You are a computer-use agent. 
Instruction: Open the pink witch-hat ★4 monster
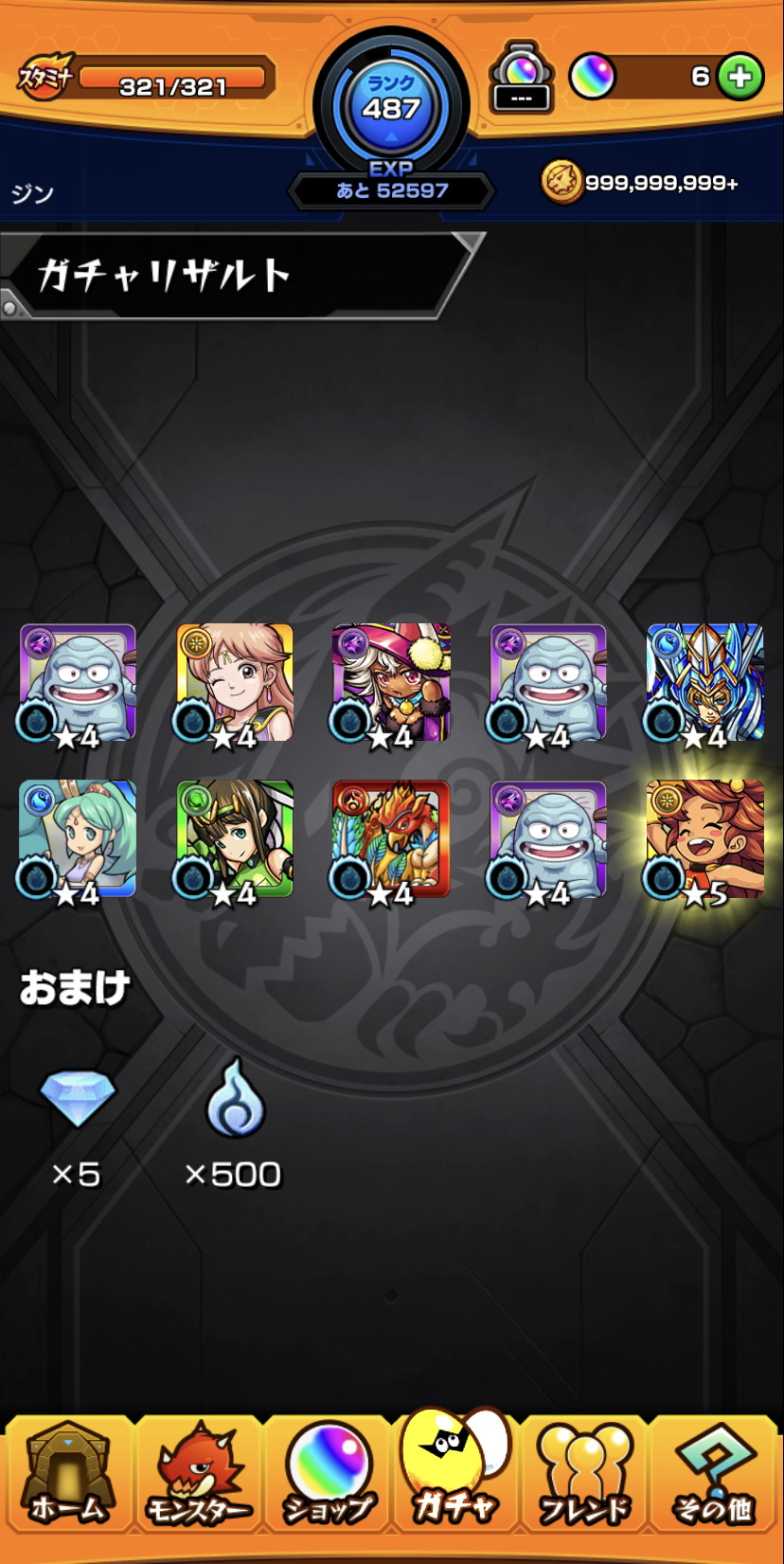[390, 682]
